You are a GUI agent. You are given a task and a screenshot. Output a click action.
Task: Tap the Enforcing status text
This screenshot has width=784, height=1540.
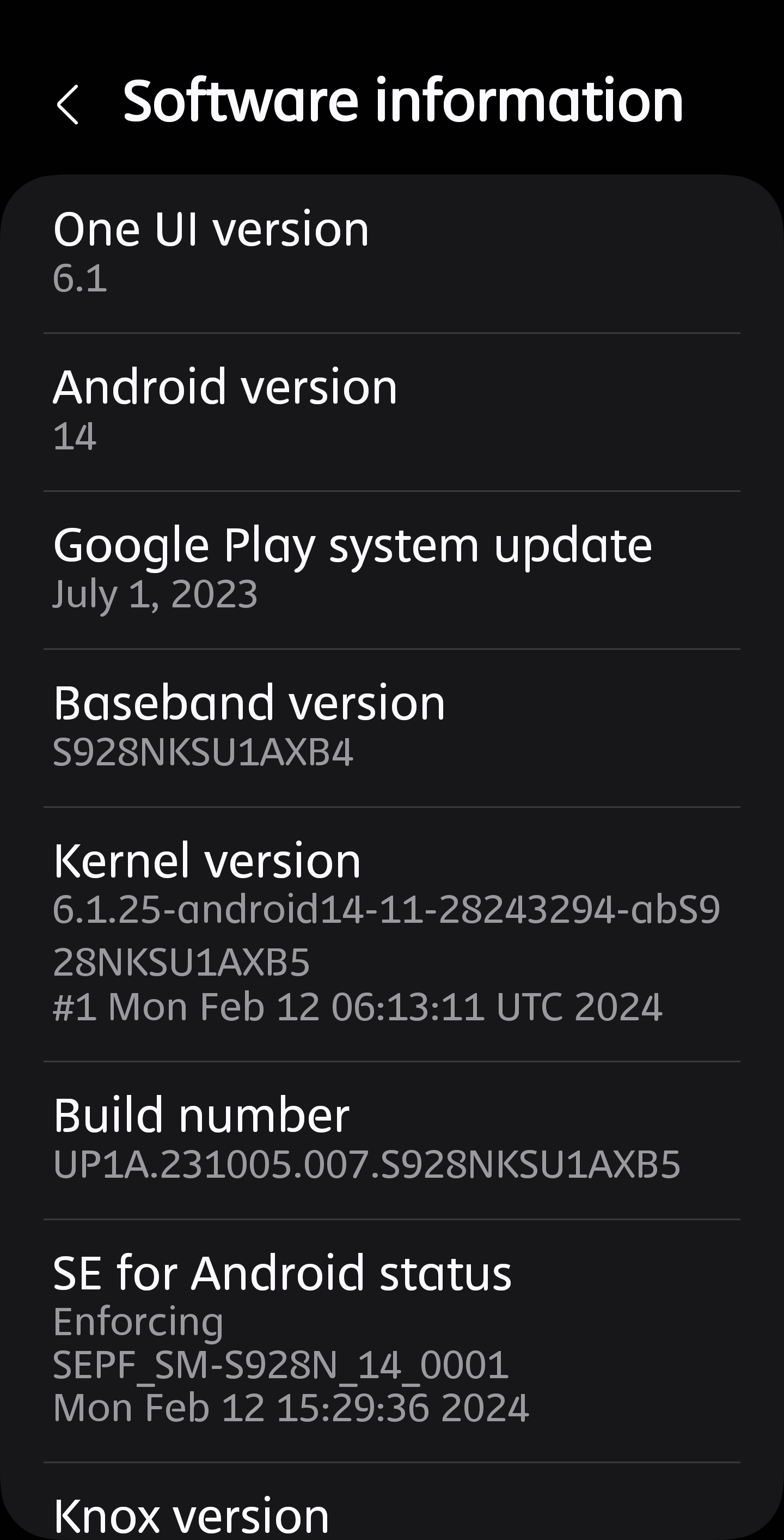coord(138,1320)
